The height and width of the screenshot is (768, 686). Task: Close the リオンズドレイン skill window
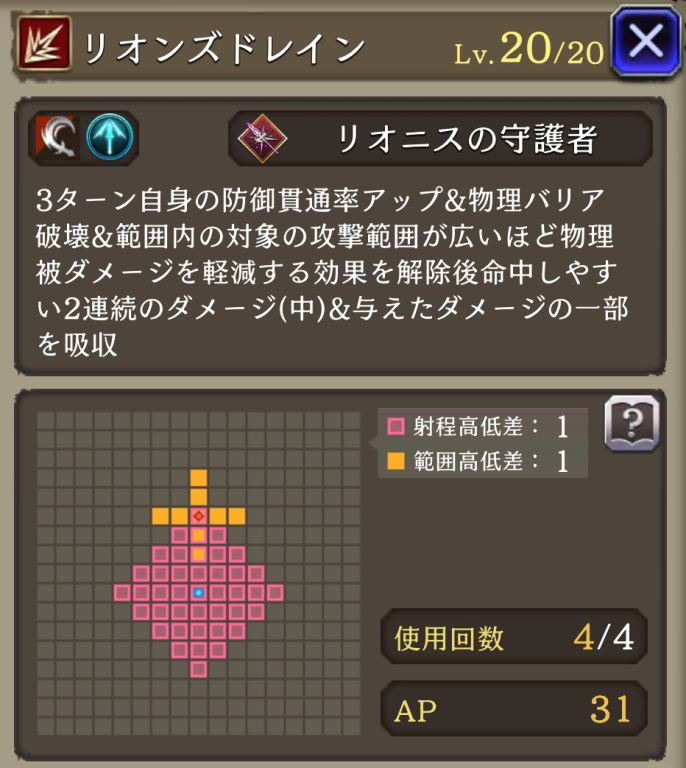[x=646, y=42]
